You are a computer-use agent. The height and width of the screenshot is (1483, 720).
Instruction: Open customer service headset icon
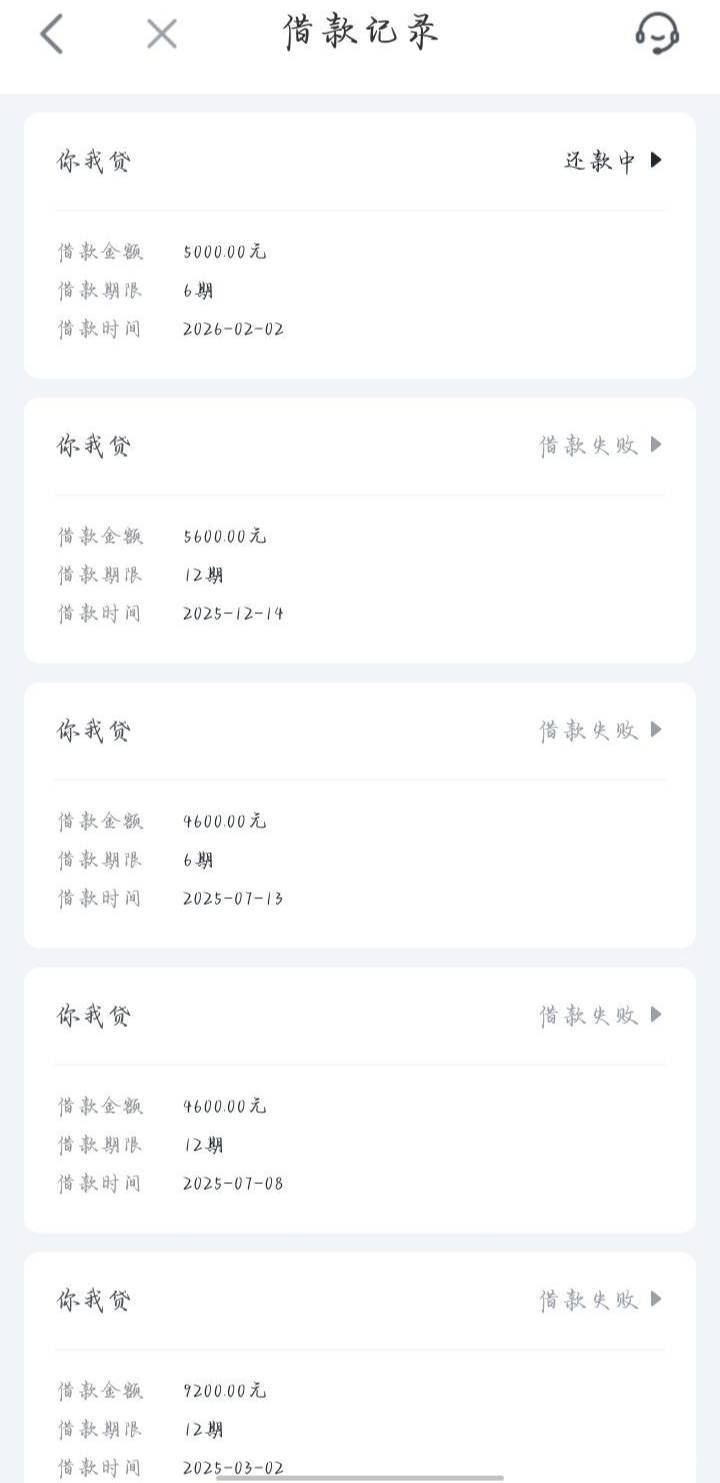(x=657, y=34)
